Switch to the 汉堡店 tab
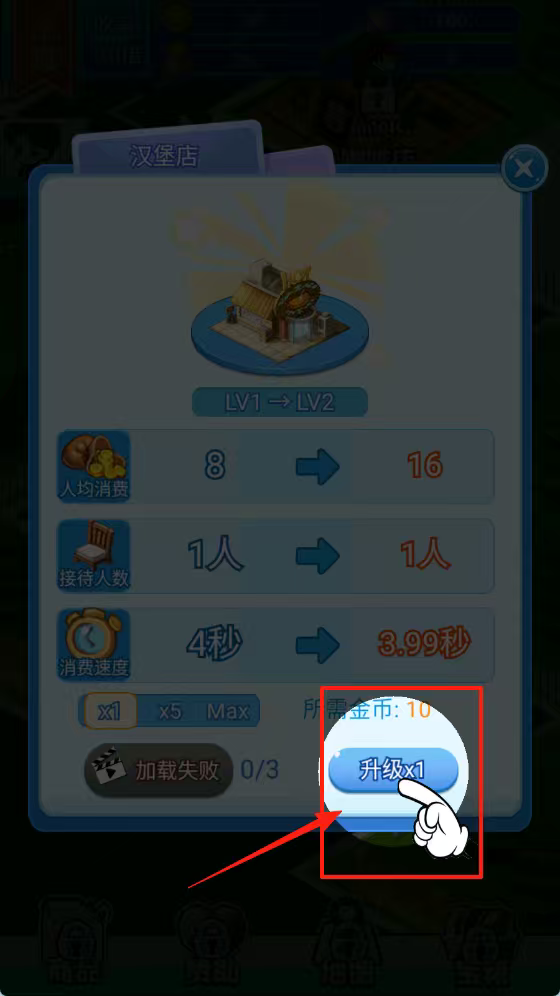 [165, 152]
